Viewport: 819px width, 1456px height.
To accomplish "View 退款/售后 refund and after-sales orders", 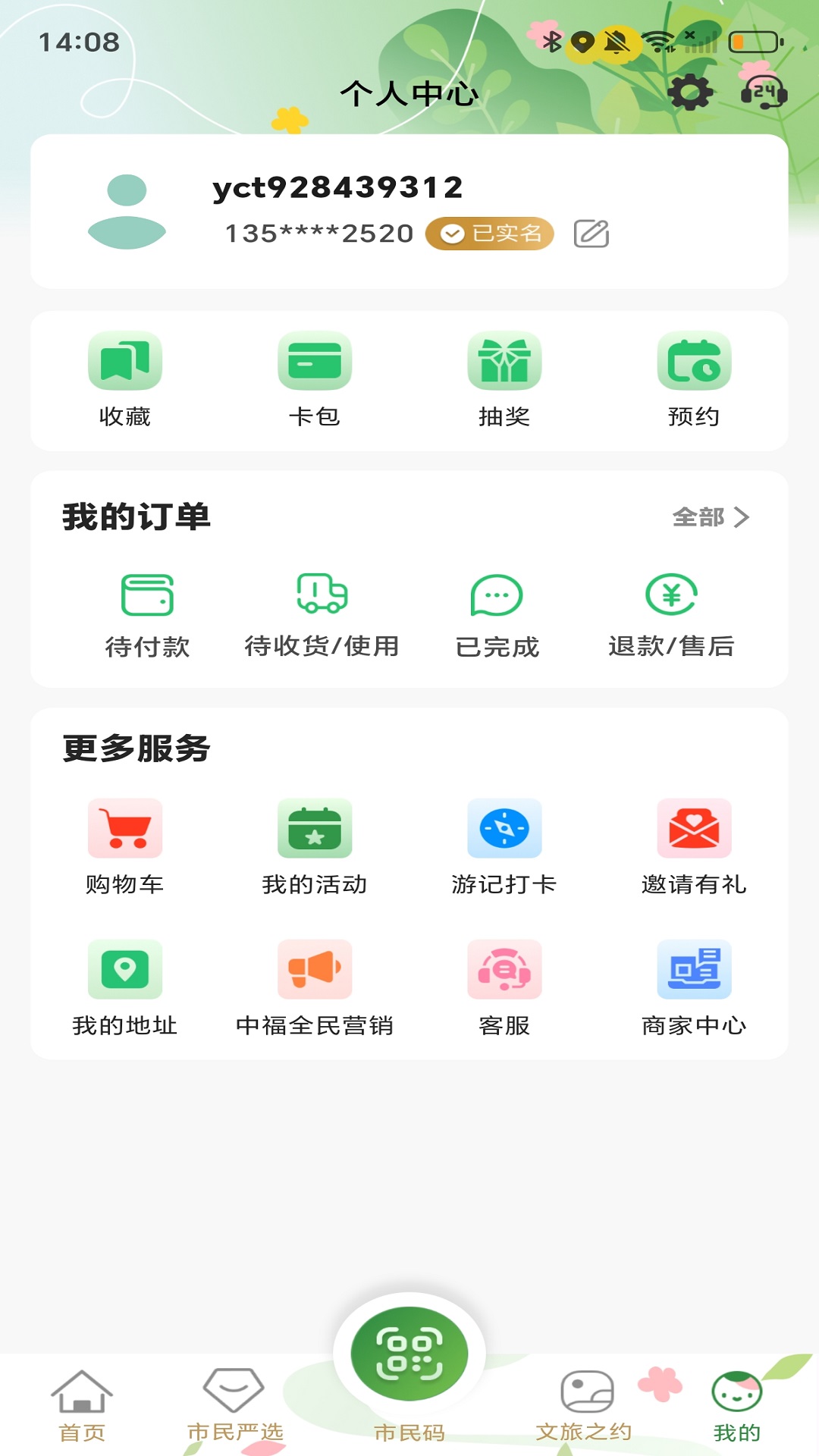I will (x=673, y=614).
